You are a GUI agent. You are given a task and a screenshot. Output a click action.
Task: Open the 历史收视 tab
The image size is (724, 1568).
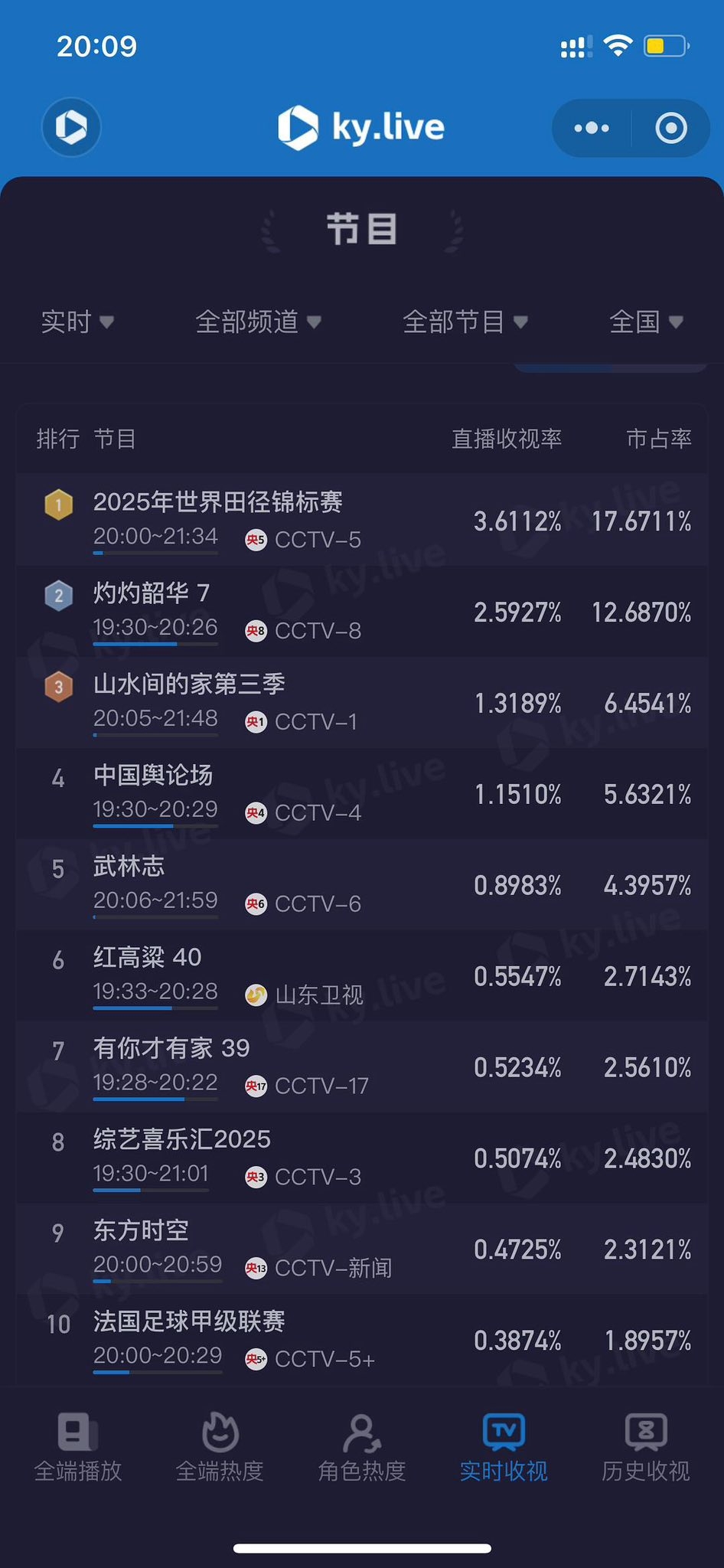pyautogui.click(x=645, y=1447)
